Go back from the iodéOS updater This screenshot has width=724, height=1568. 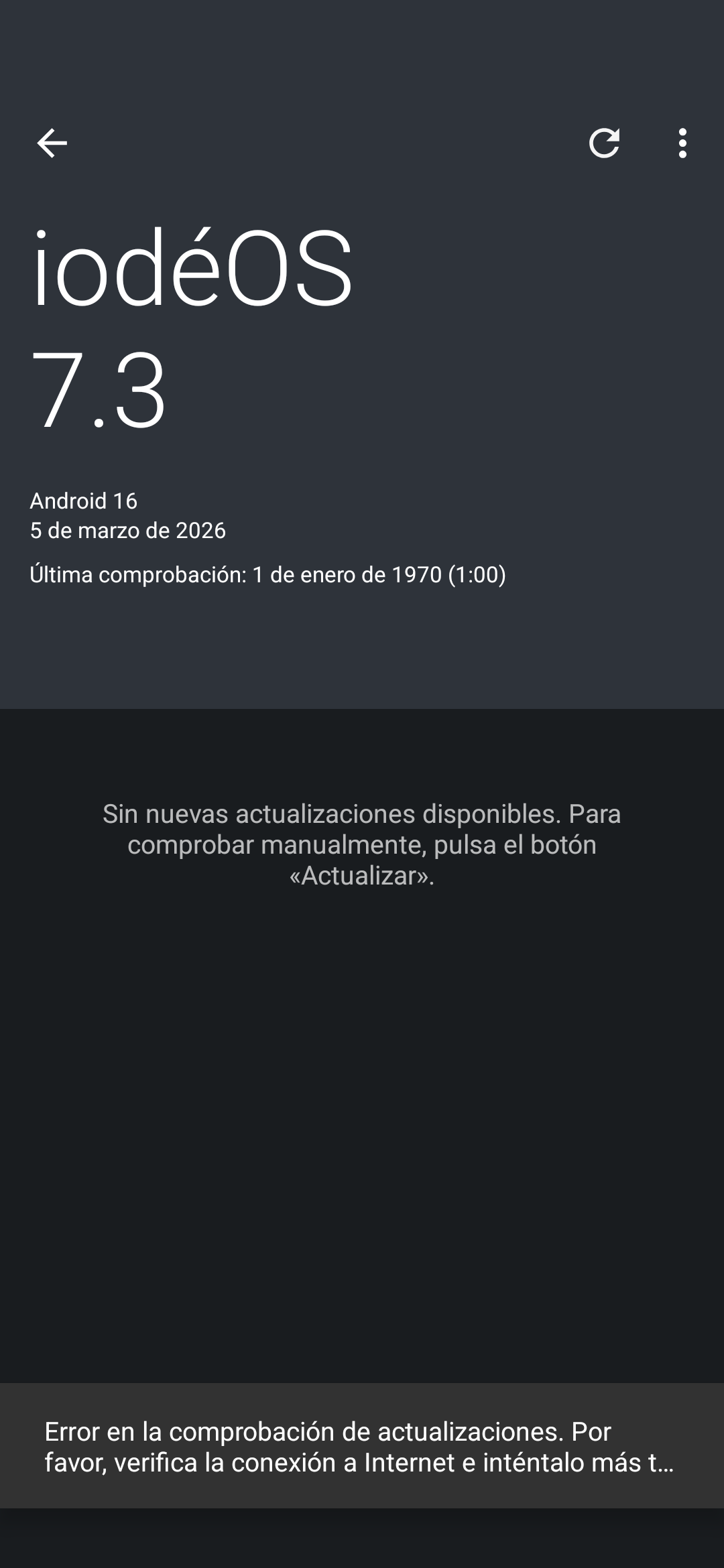(52, 143)
